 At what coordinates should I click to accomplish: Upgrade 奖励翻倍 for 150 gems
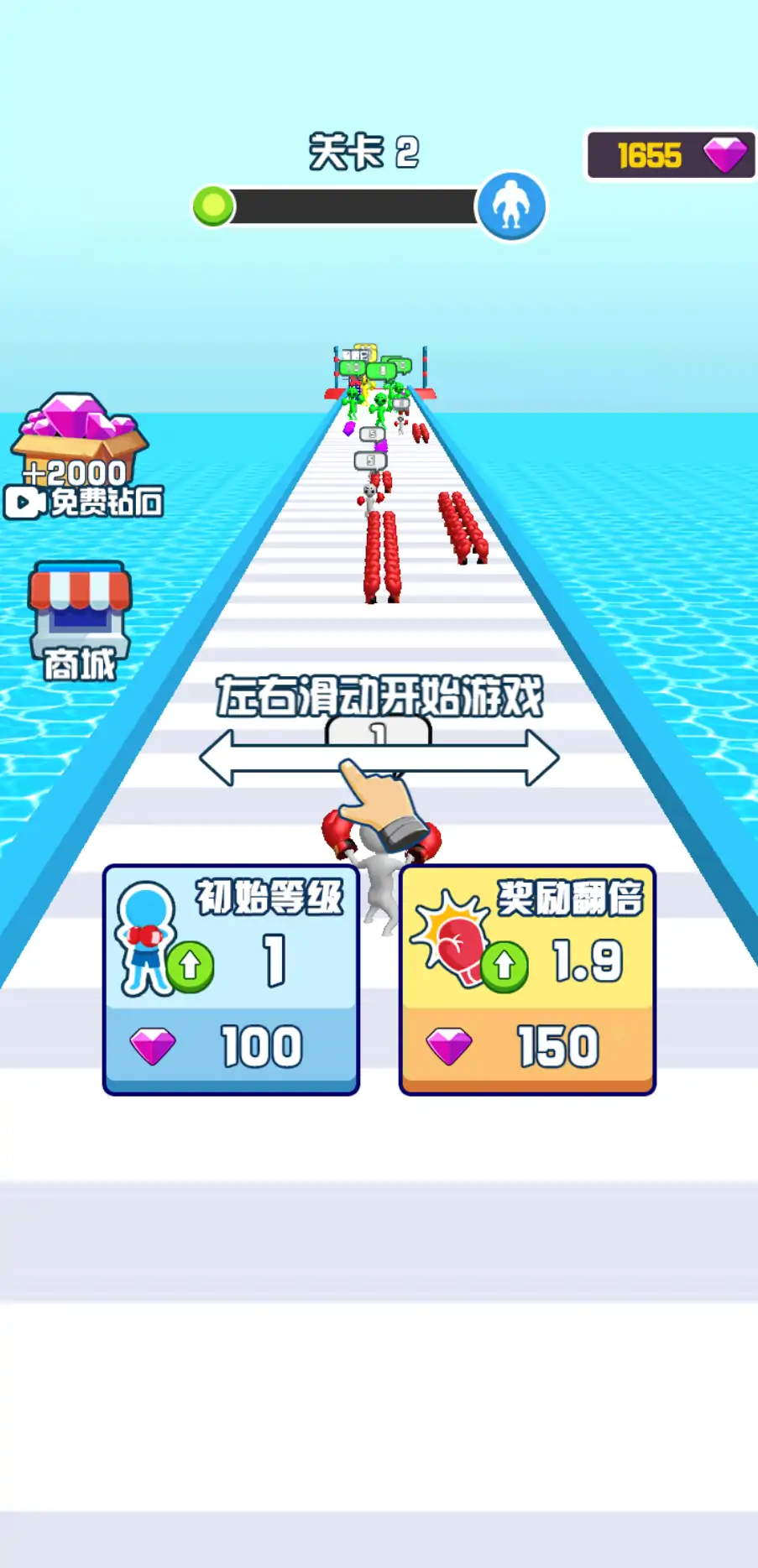527,980
